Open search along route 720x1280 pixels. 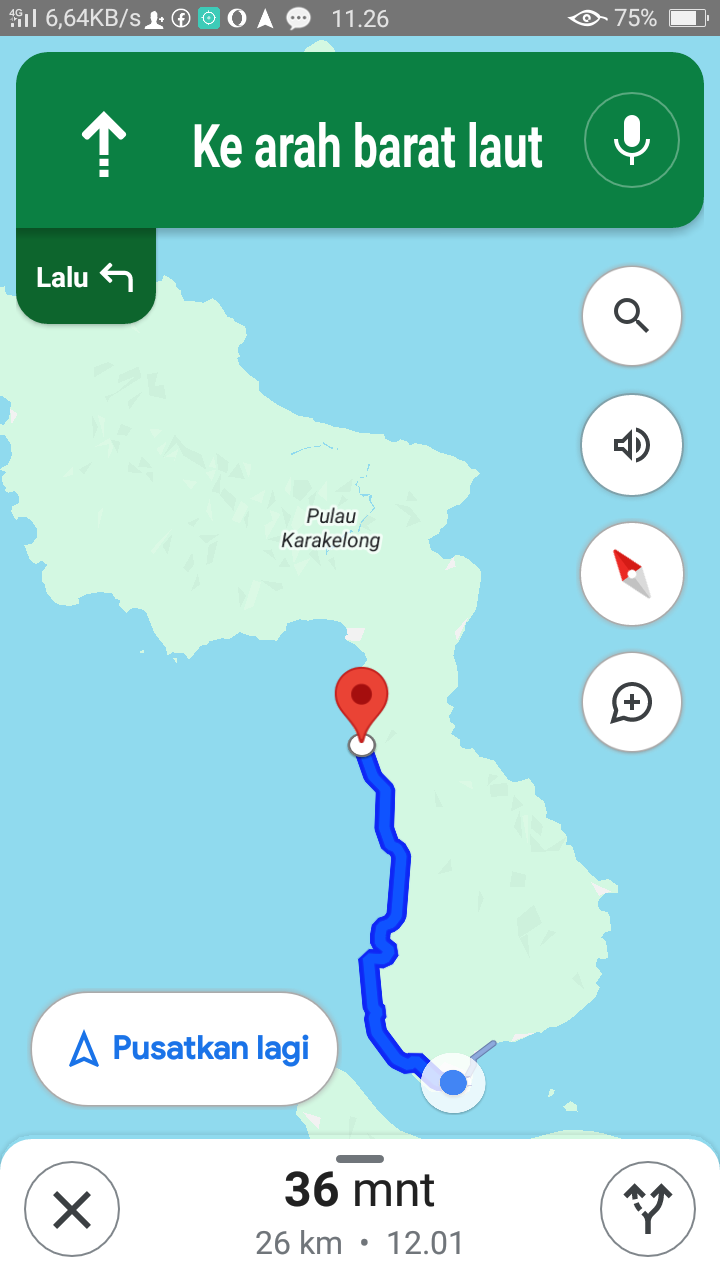coord(632,316)
